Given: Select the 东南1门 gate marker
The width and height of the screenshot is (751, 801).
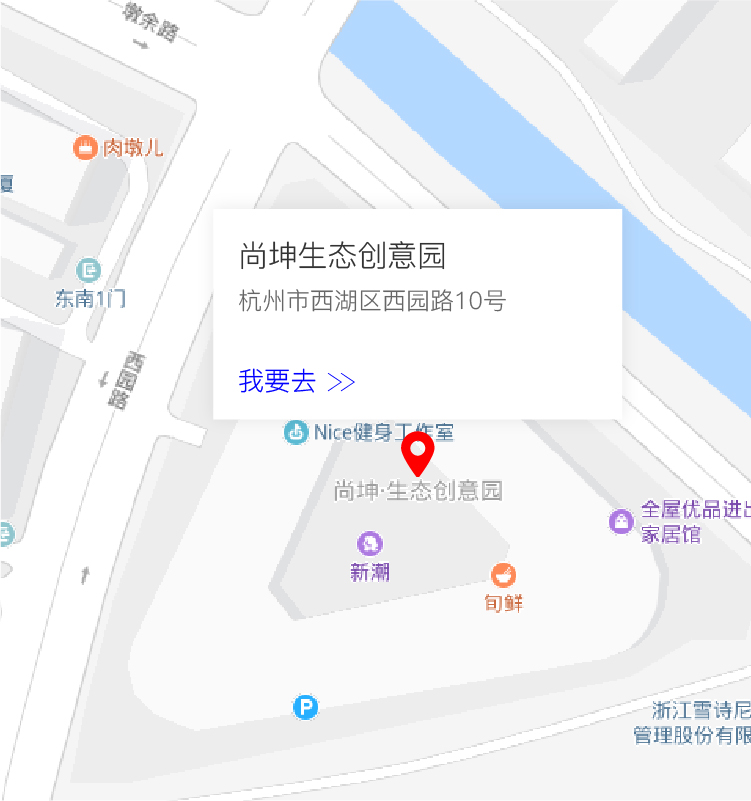Looking at the screenshot, I should point(90,270).
